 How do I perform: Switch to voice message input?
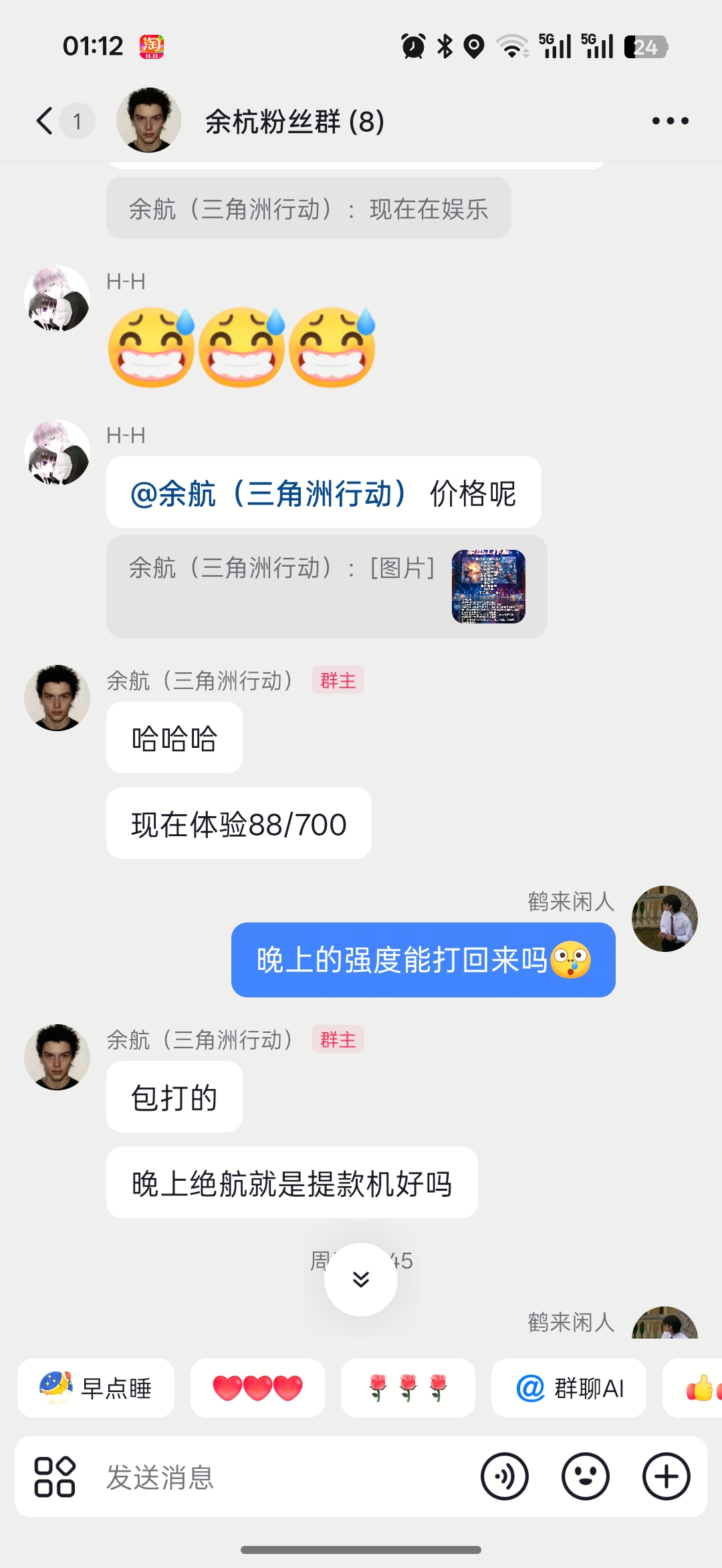coord(505,1477)
